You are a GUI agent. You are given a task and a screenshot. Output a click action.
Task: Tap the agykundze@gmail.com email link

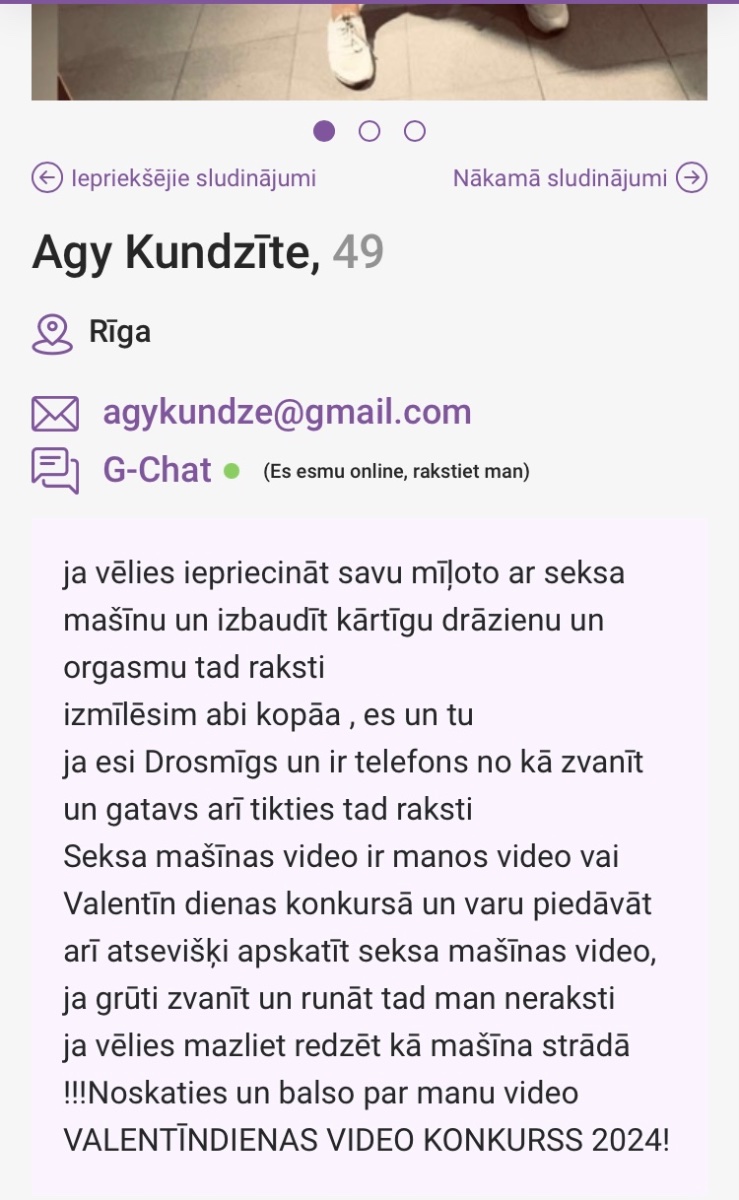[x=287, y=412]
